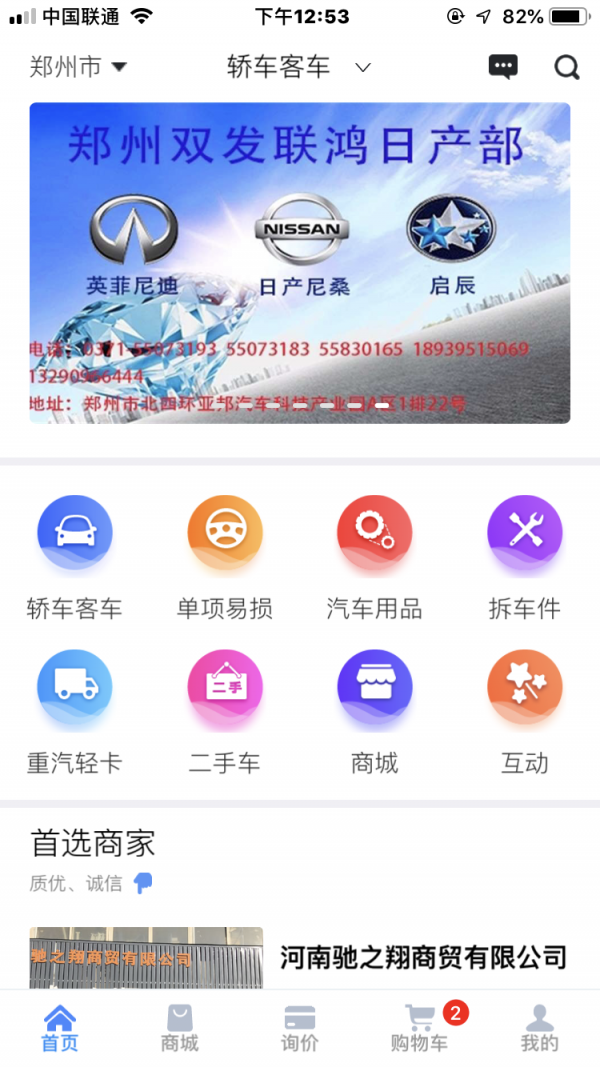600x1067 pixels.
Task: Switch to the 商城 bottom tab
Action: 180,1029
